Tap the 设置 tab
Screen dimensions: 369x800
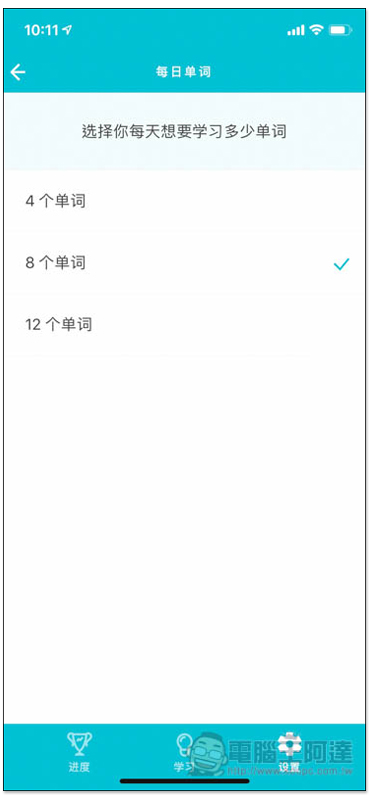coord(289,752)
